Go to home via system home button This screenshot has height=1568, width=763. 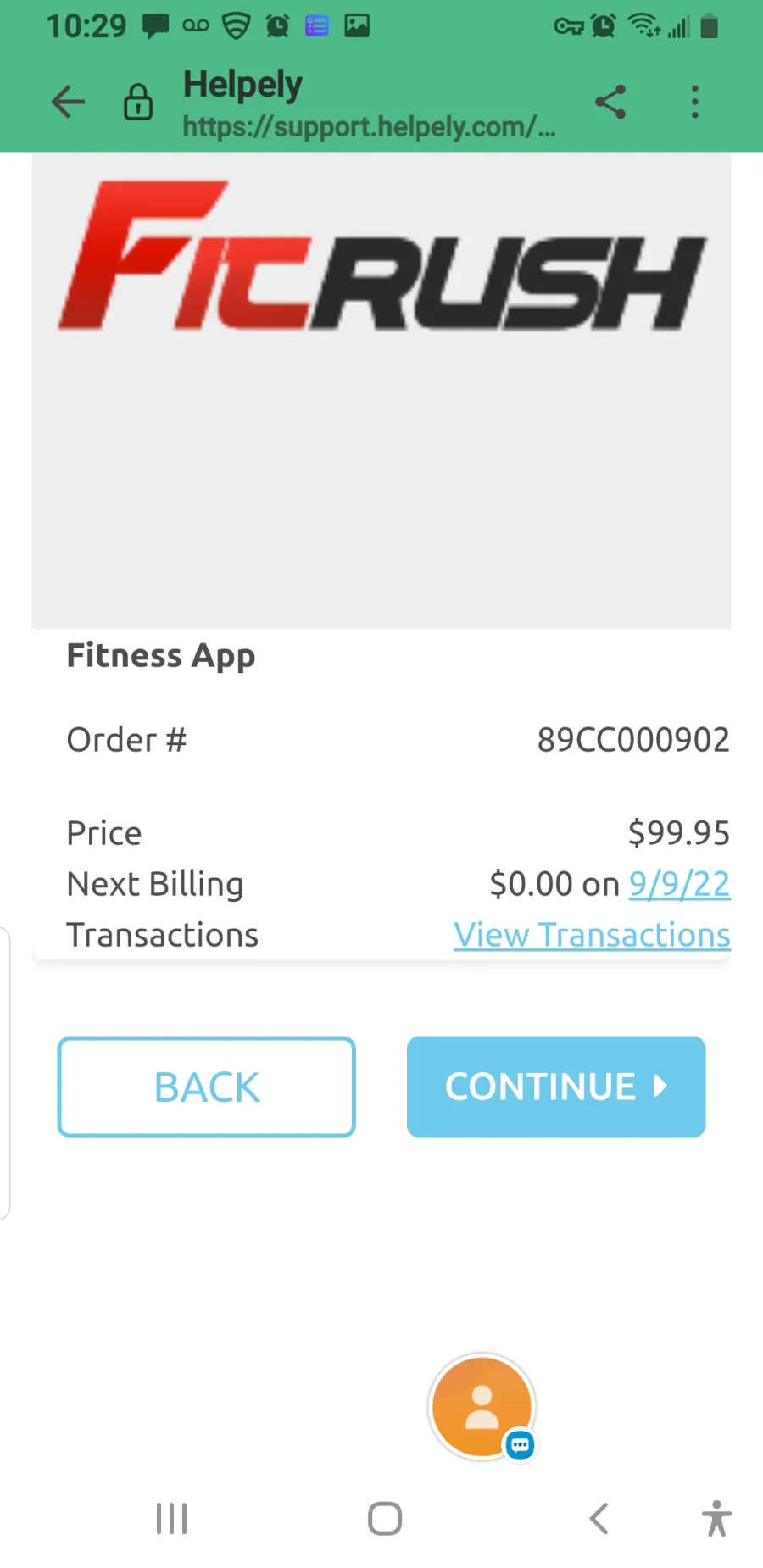point(385,1518)
